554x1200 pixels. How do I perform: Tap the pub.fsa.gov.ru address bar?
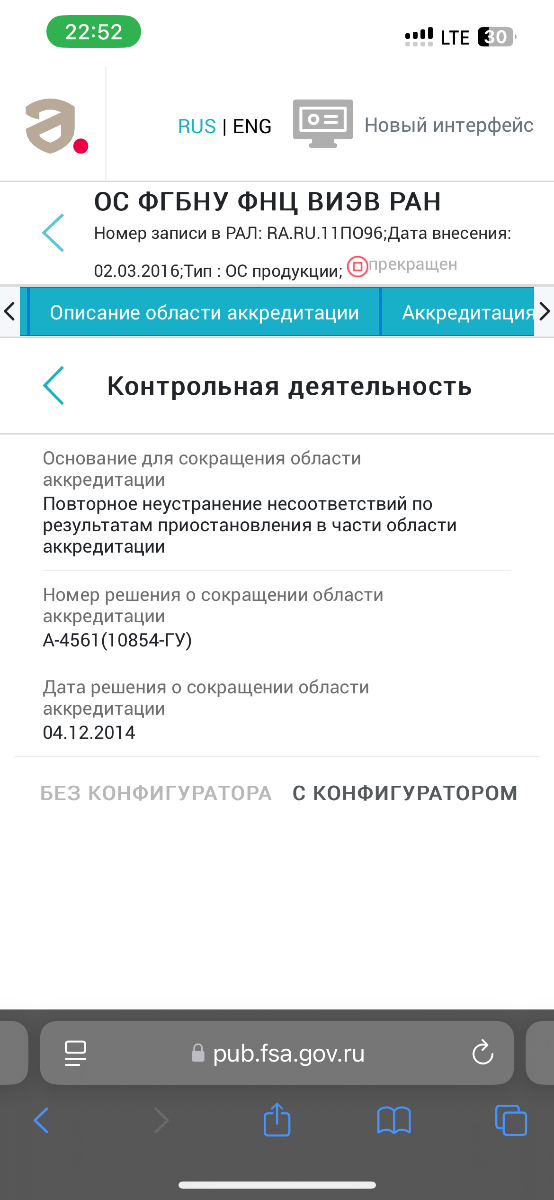pyautogui.click(x=277, y=1052)
